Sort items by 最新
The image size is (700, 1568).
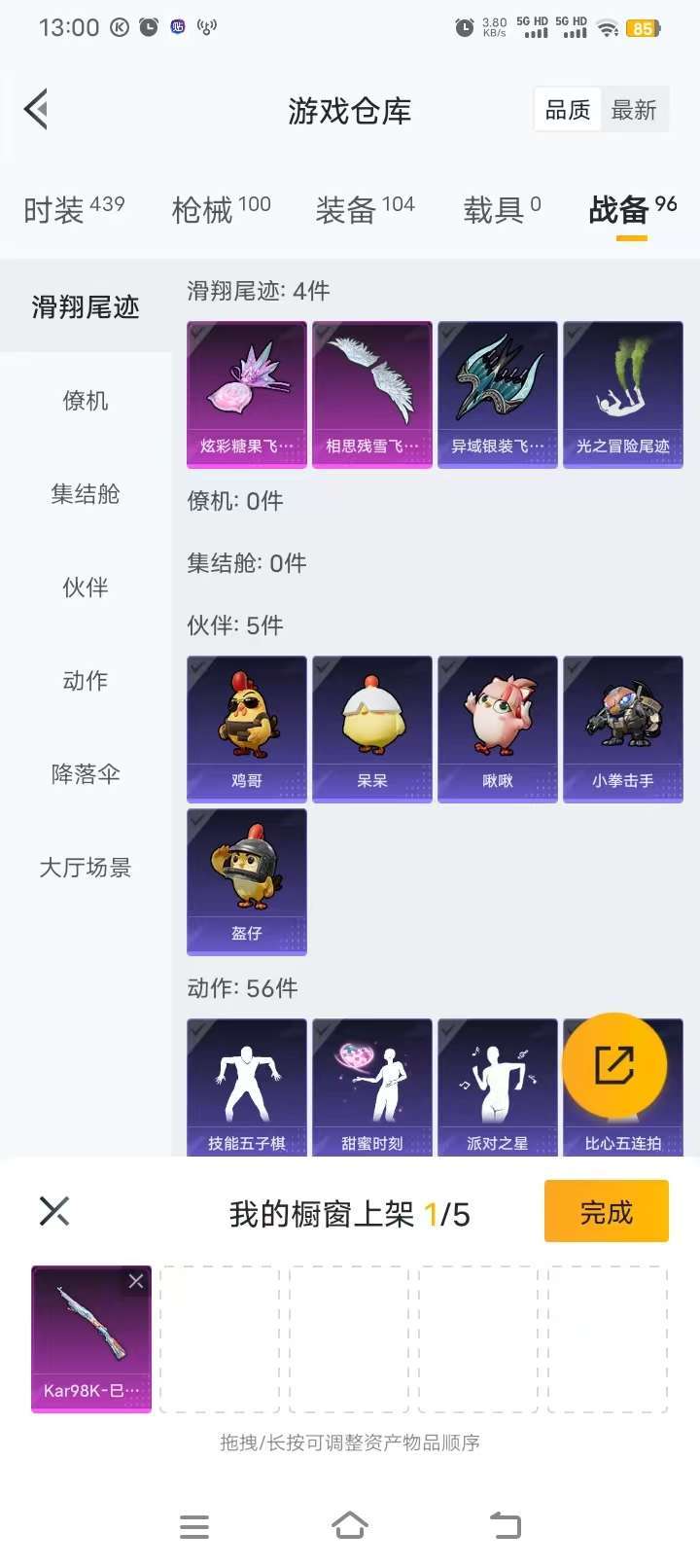[x=634, y=111]
